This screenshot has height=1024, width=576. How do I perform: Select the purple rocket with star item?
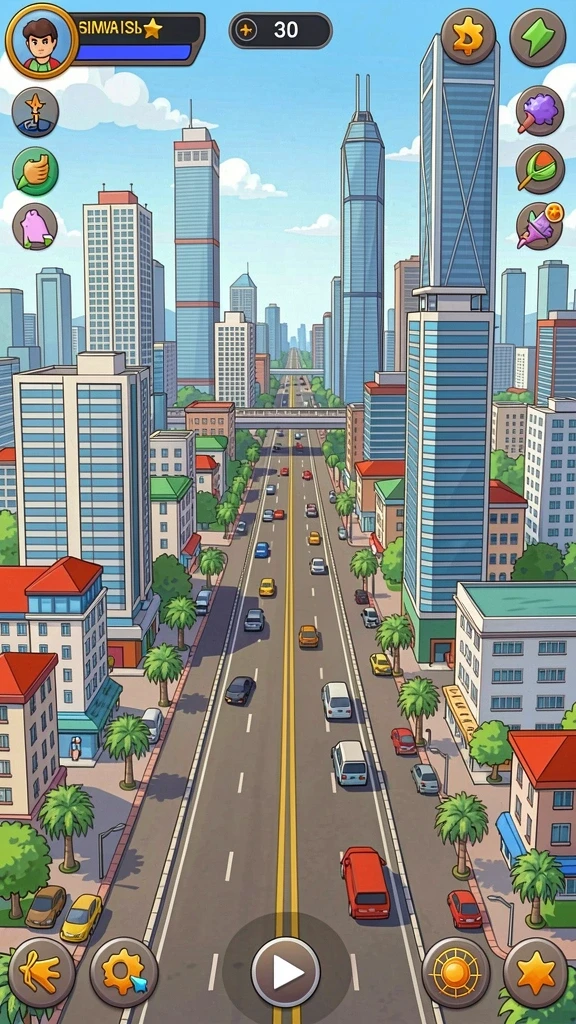pyautogui.click(x=539, y=226)
